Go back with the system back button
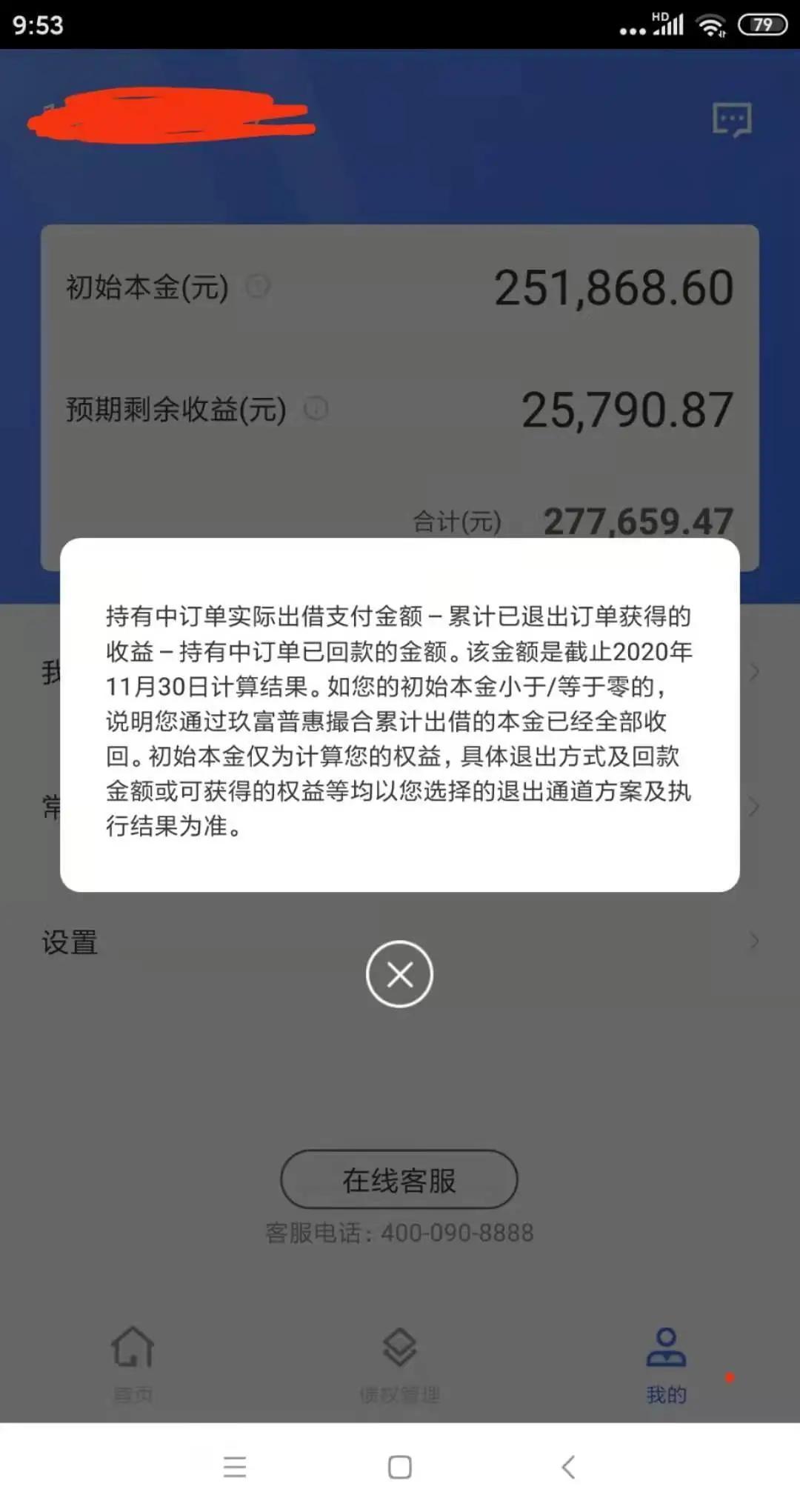 (568, 1467)
